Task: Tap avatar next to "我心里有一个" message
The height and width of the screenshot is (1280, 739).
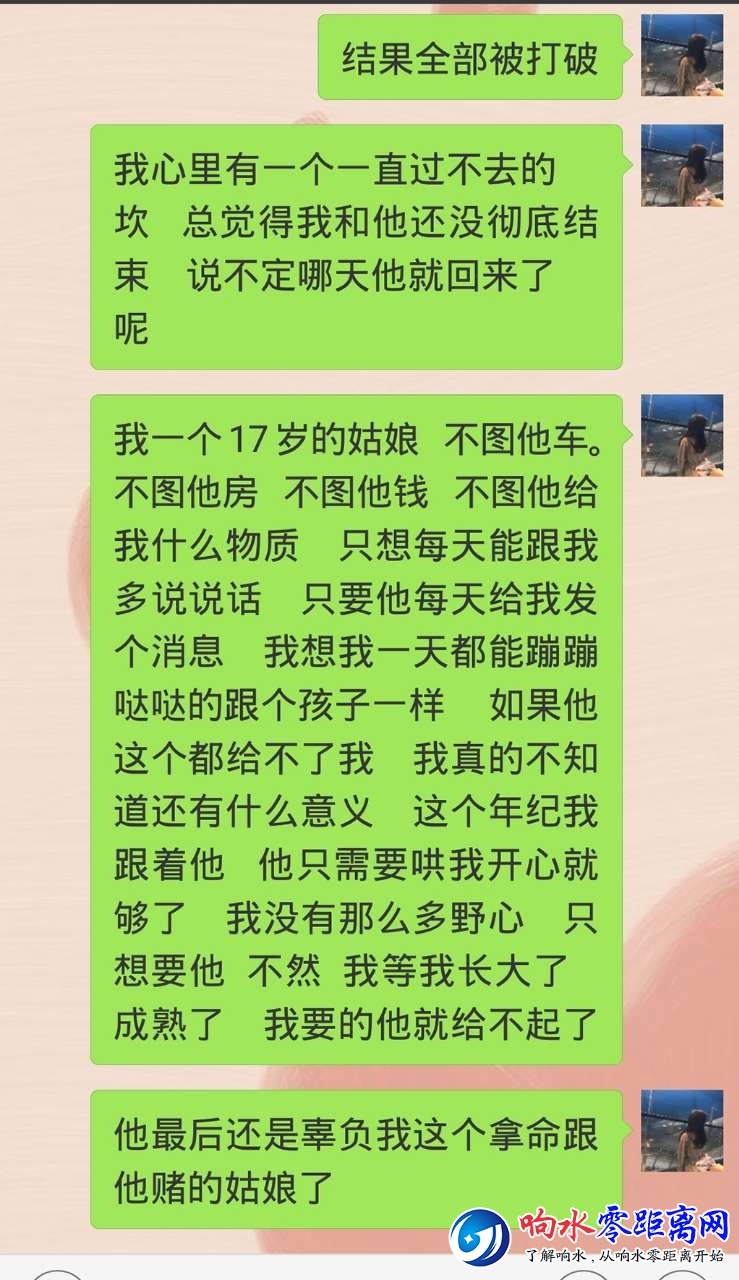Action: tap(681, 165)
